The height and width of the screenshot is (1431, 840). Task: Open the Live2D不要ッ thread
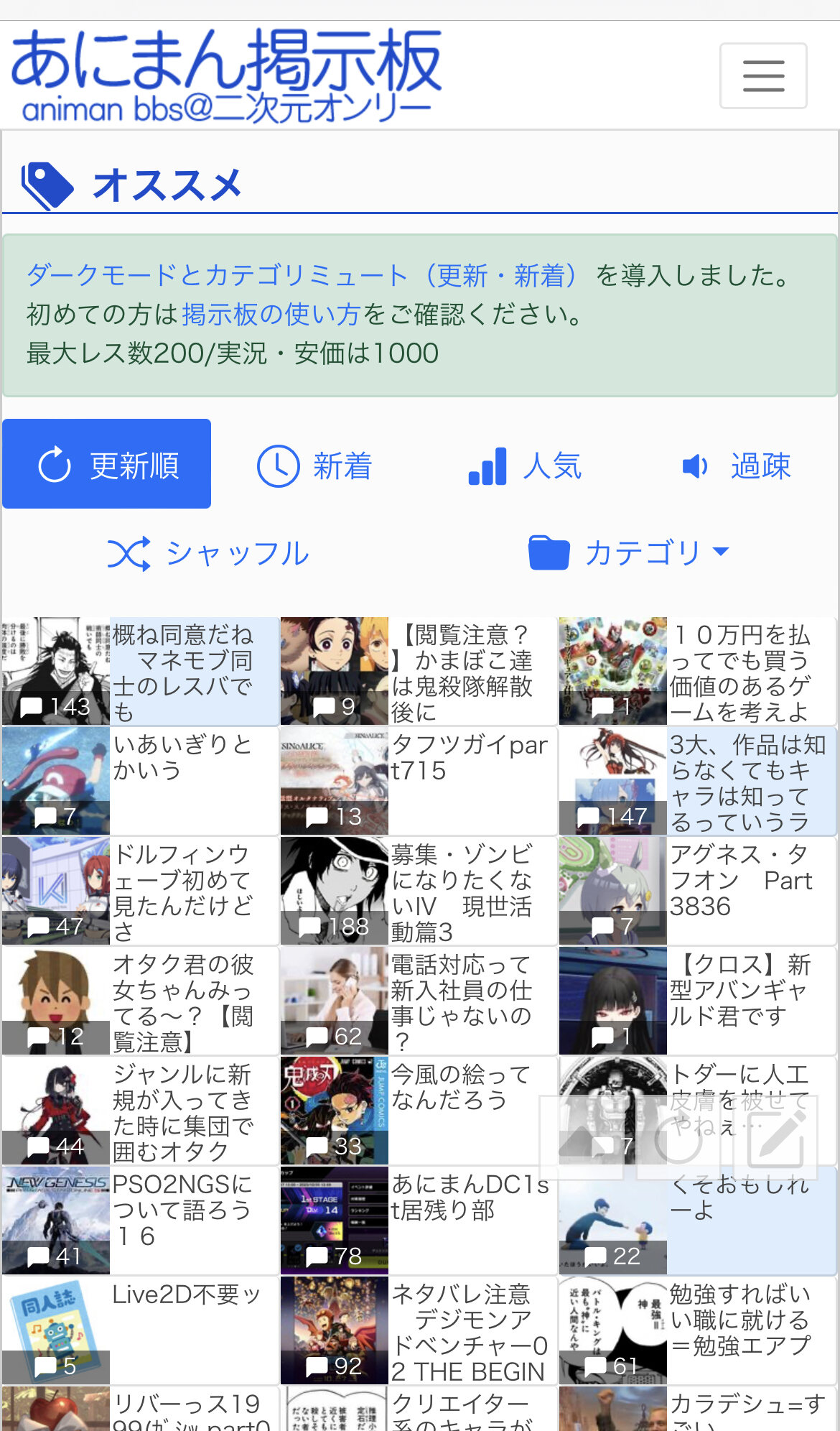coord(140,1330)
